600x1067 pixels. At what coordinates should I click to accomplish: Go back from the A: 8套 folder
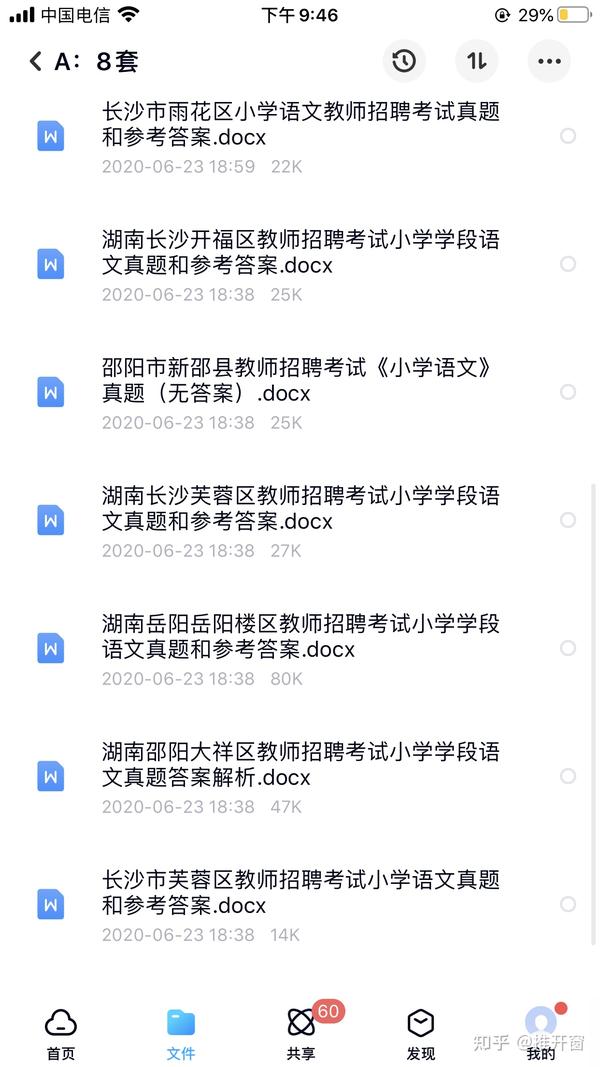[x=35, y=61]
